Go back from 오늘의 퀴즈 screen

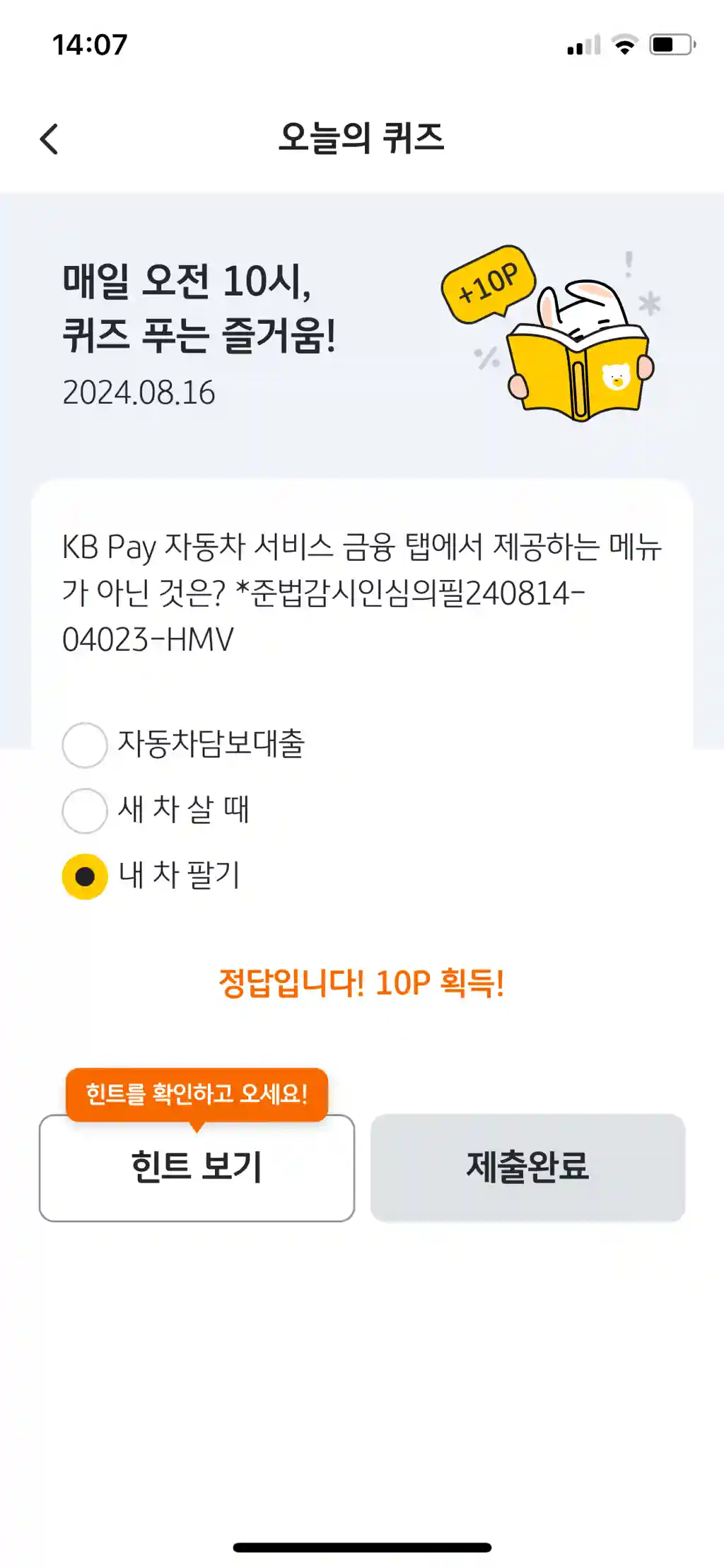click(x=49, y=139)
